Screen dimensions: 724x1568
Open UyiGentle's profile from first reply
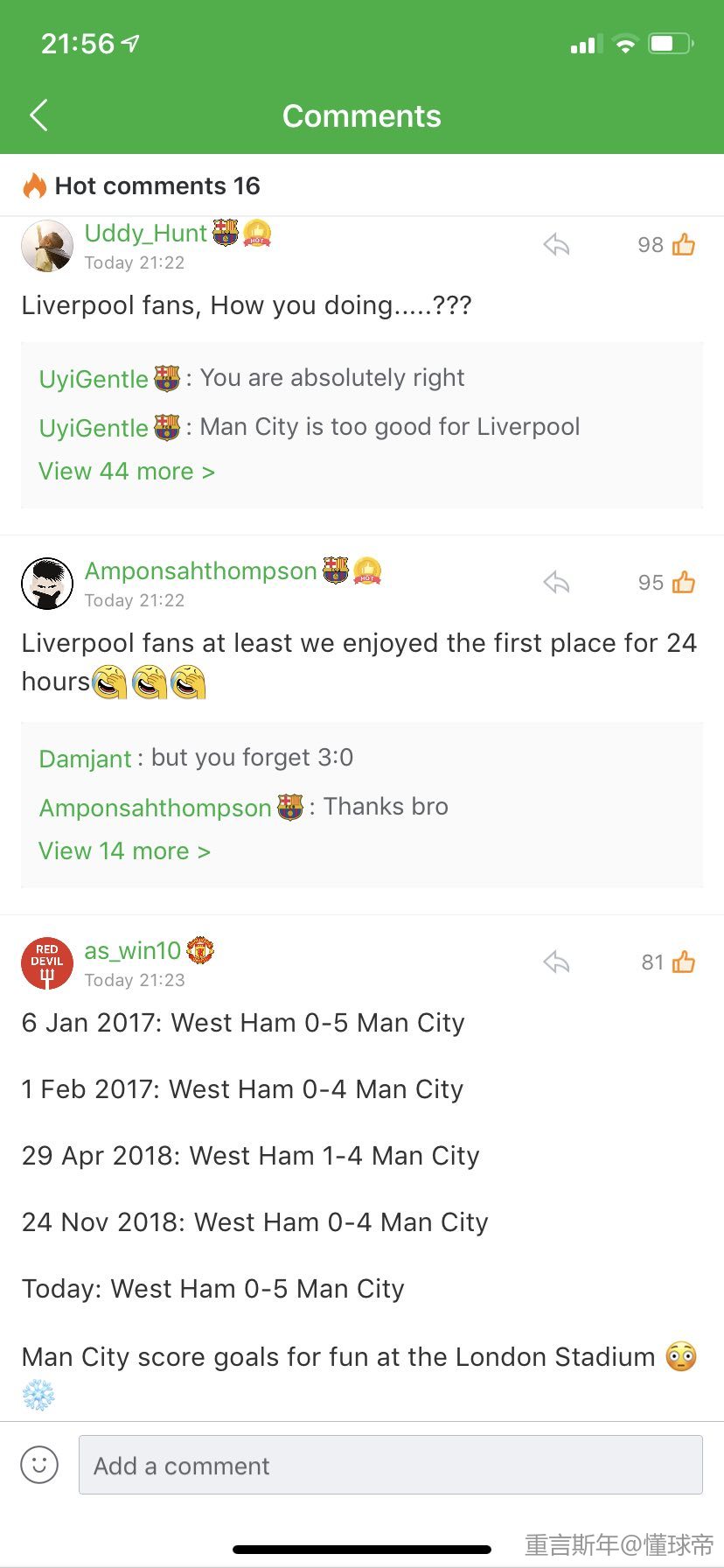pos(94,379)
